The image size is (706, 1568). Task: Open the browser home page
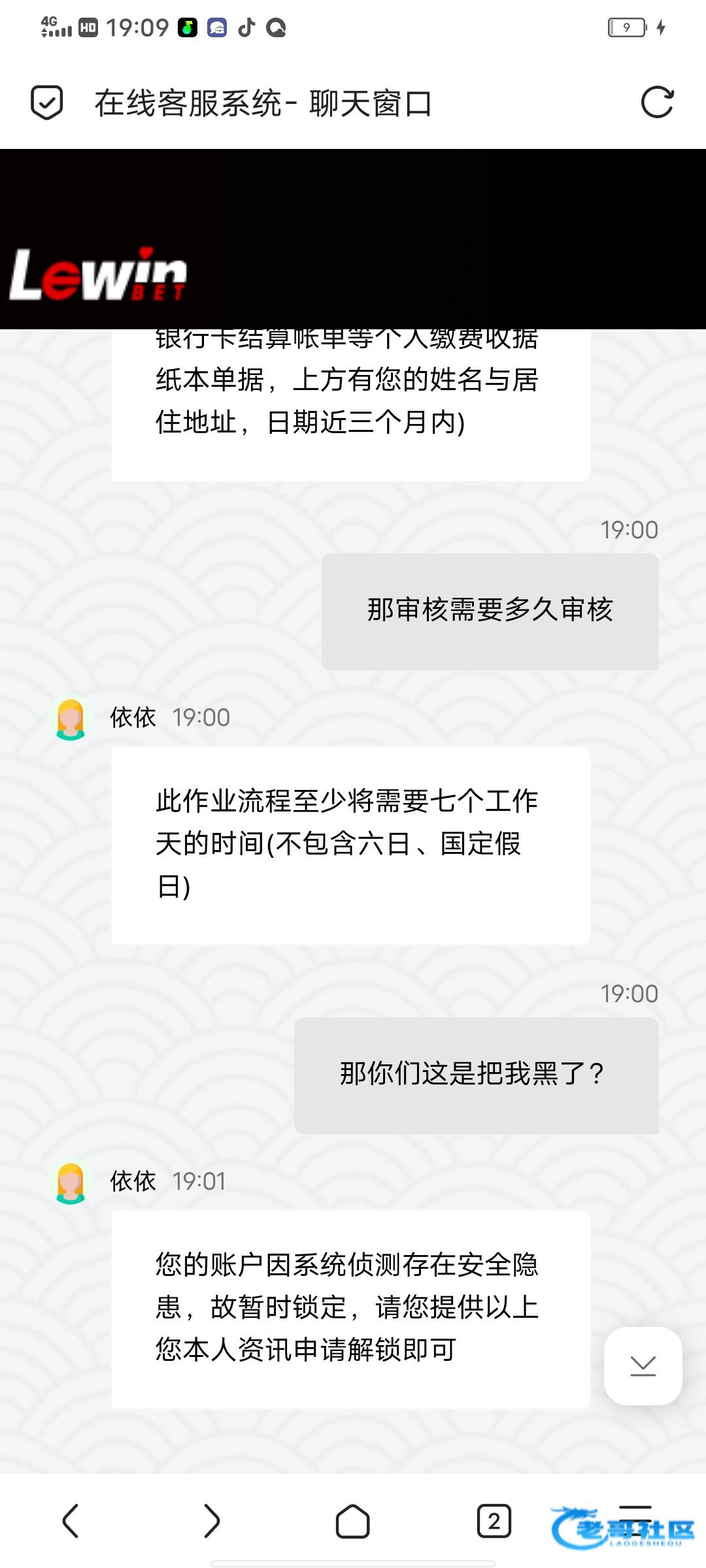click(352, 1521)
